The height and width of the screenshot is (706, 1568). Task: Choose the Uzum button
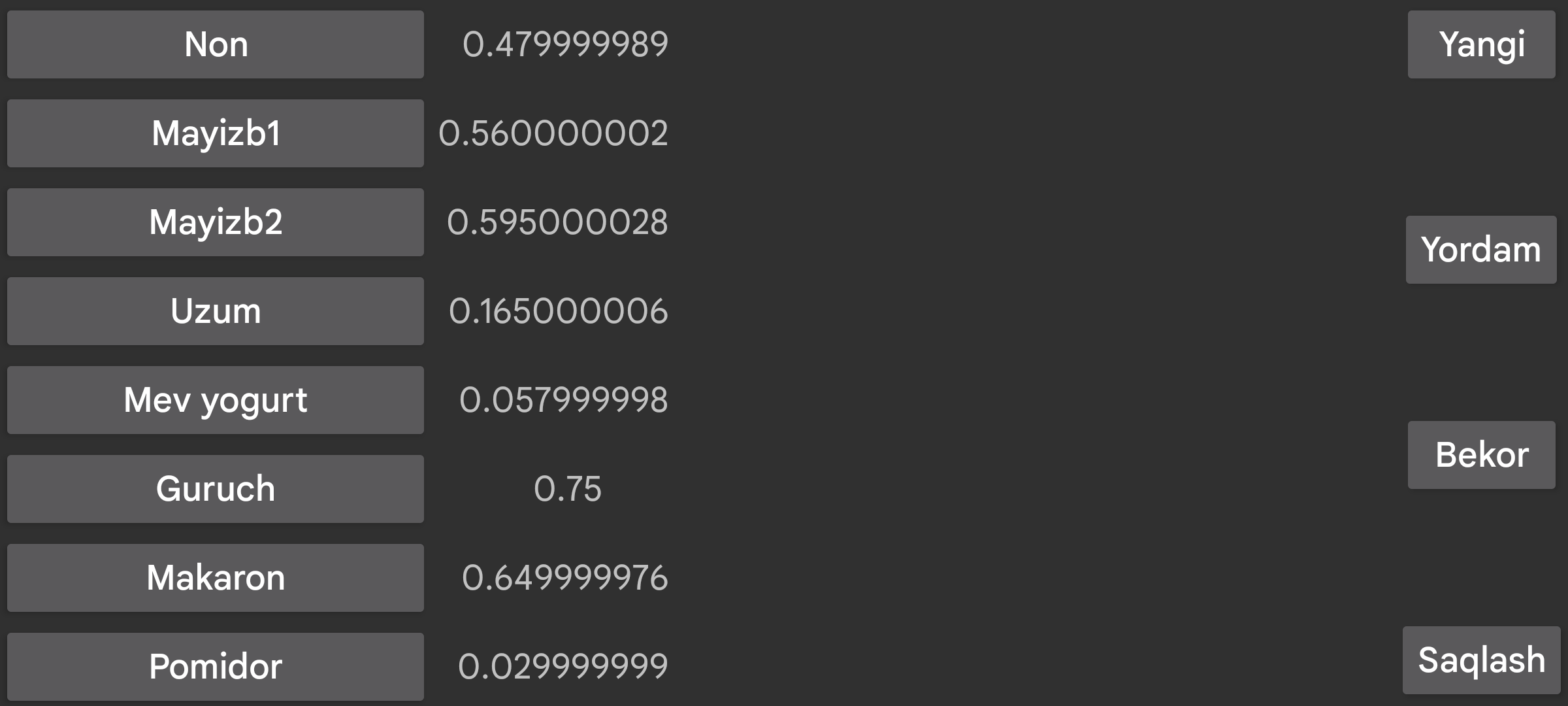point(216,311)
